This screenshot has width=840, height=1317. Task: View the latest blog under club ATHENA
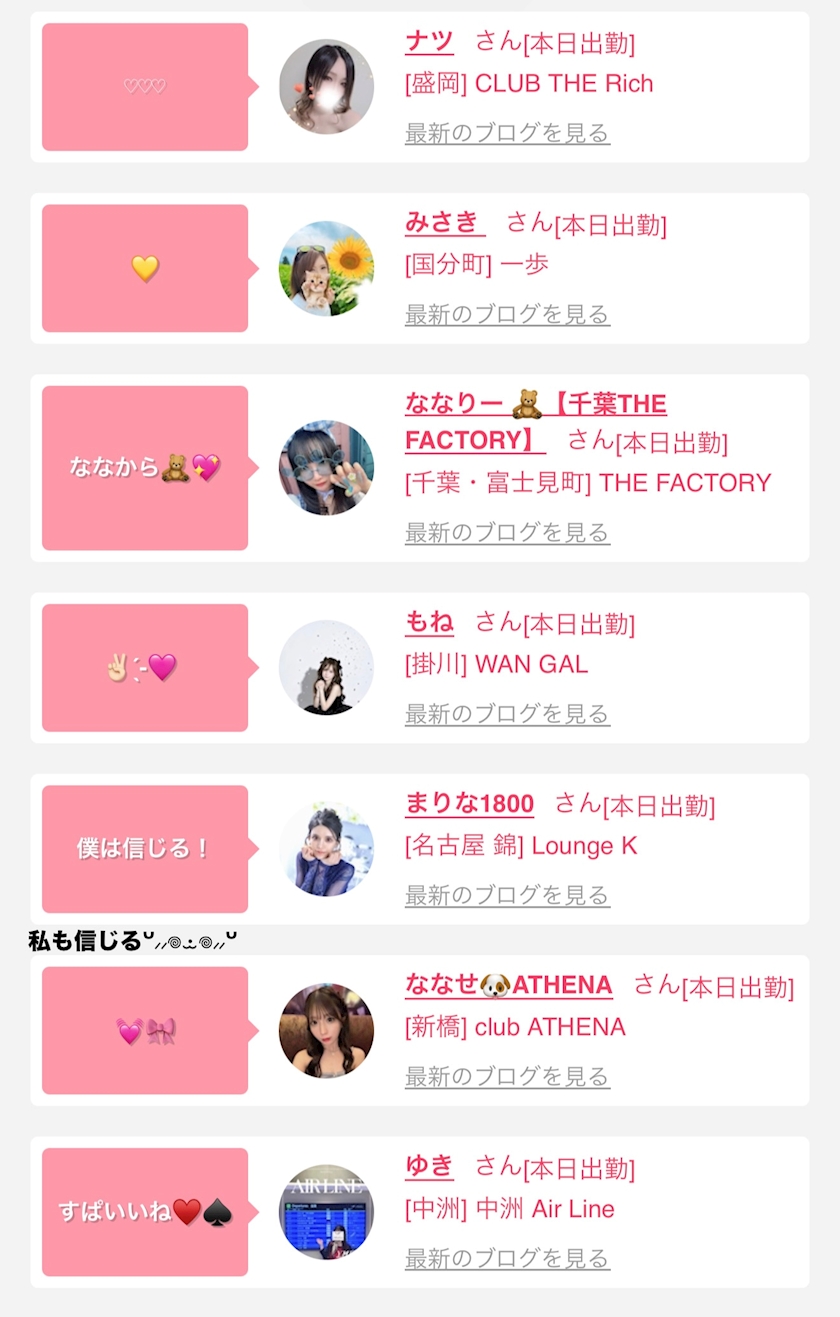click(x=507, y=1077)
